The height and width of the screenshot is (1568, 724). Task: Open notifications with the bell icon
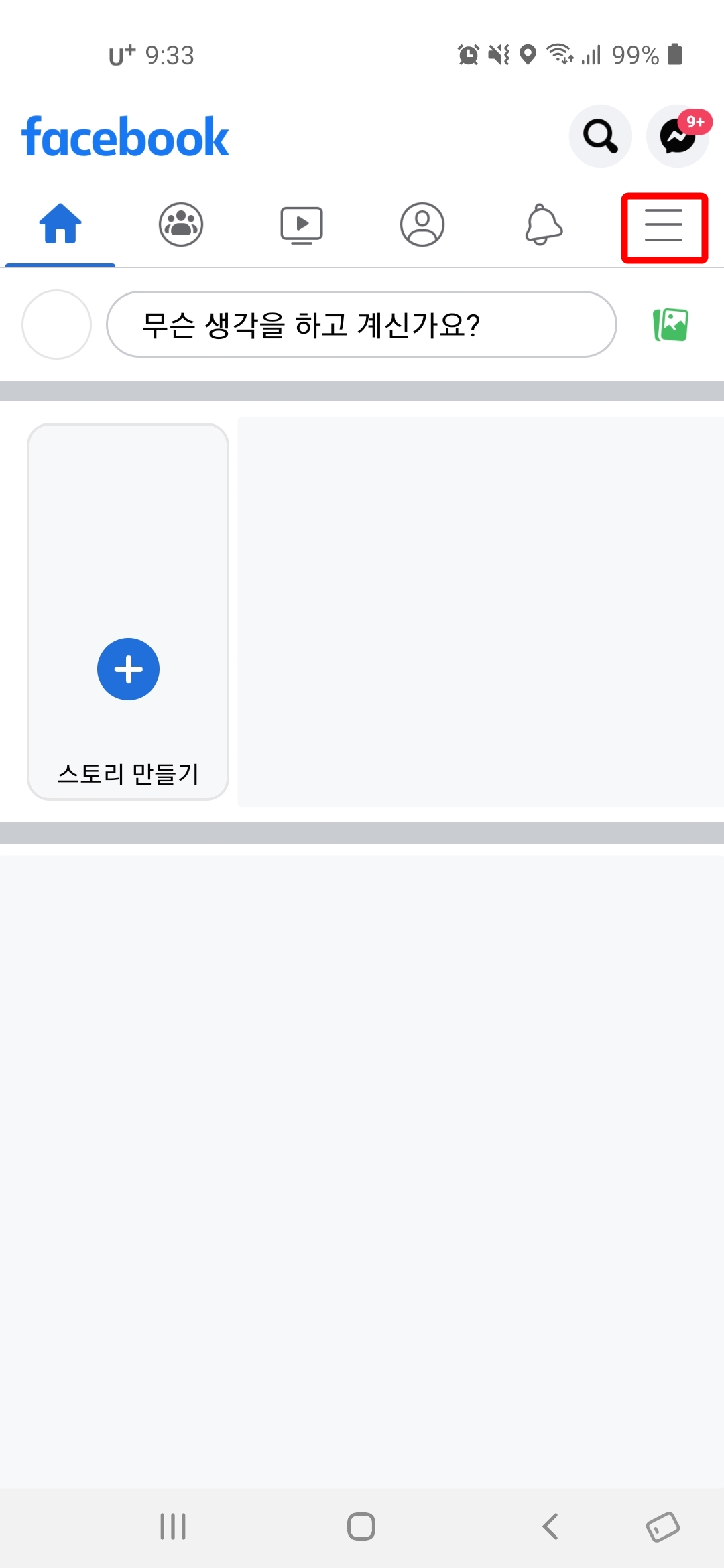pyautogui.click(x=543, y=224)
